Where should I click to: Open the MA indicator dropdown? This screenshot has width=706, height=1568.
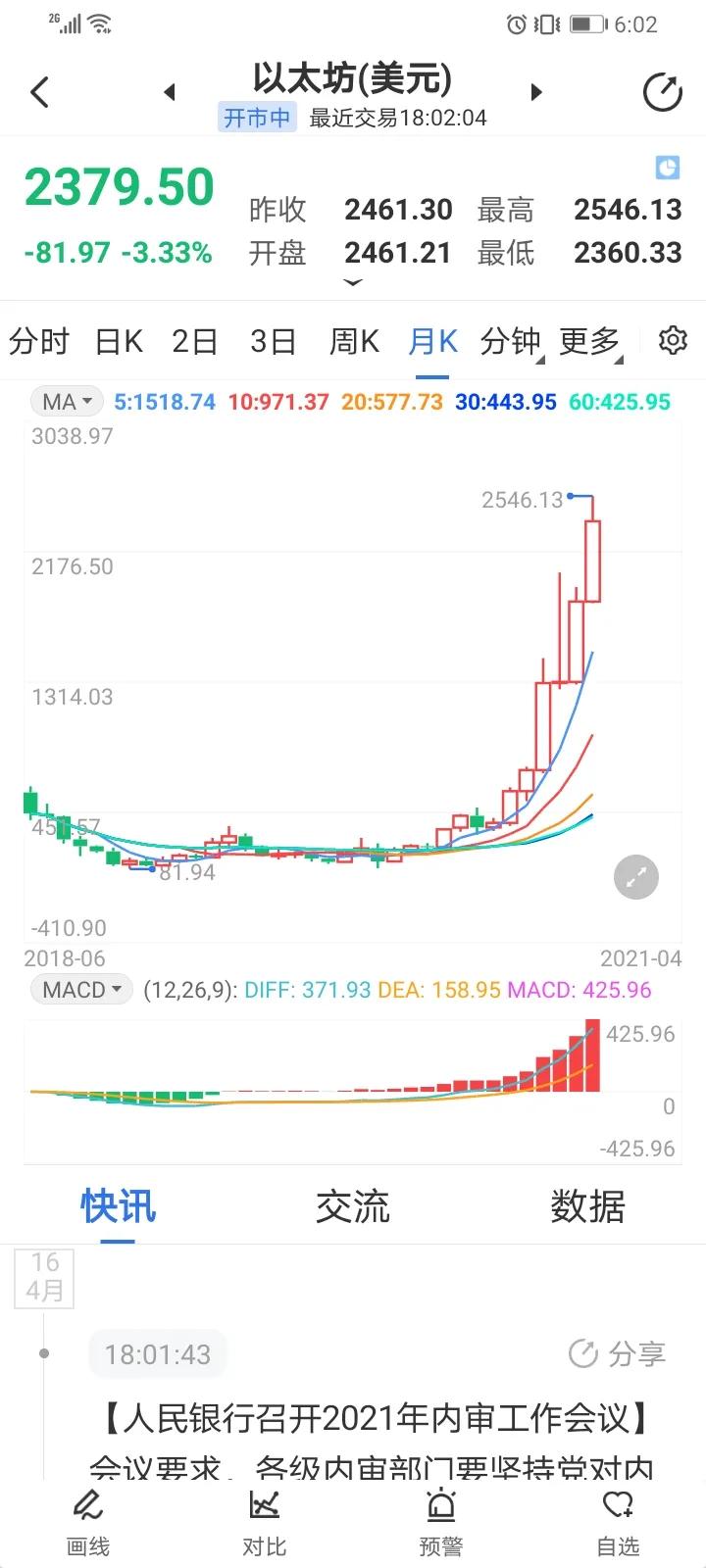point(66,401)
